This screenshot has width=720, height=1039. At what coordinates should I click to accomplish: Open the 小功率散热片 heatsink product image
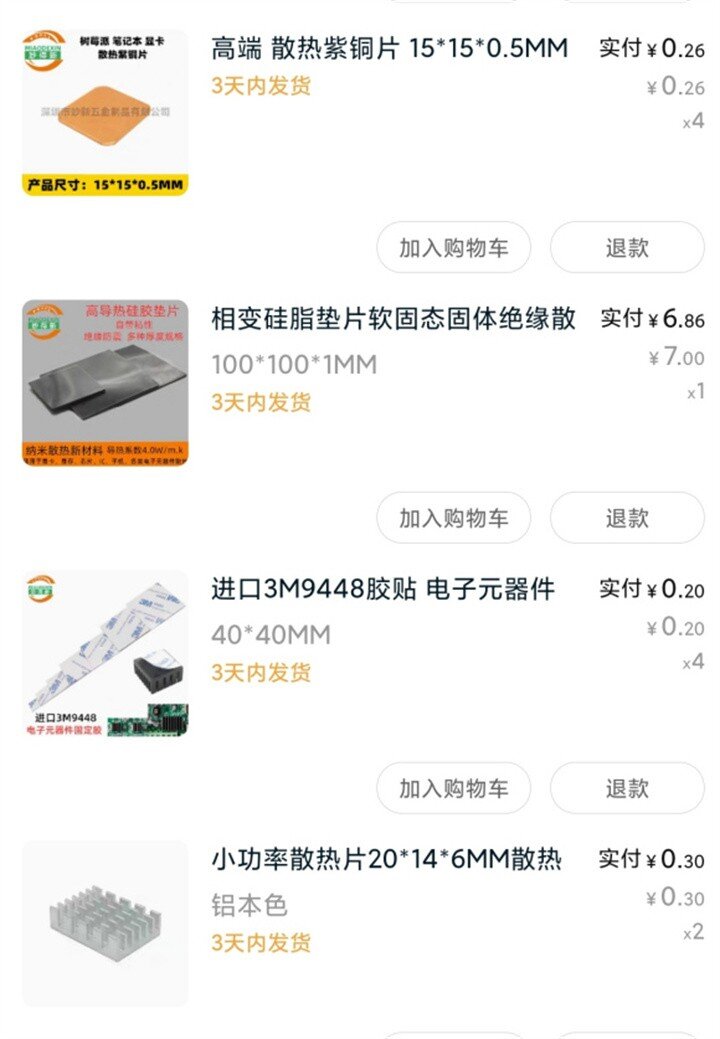(105, 923)
